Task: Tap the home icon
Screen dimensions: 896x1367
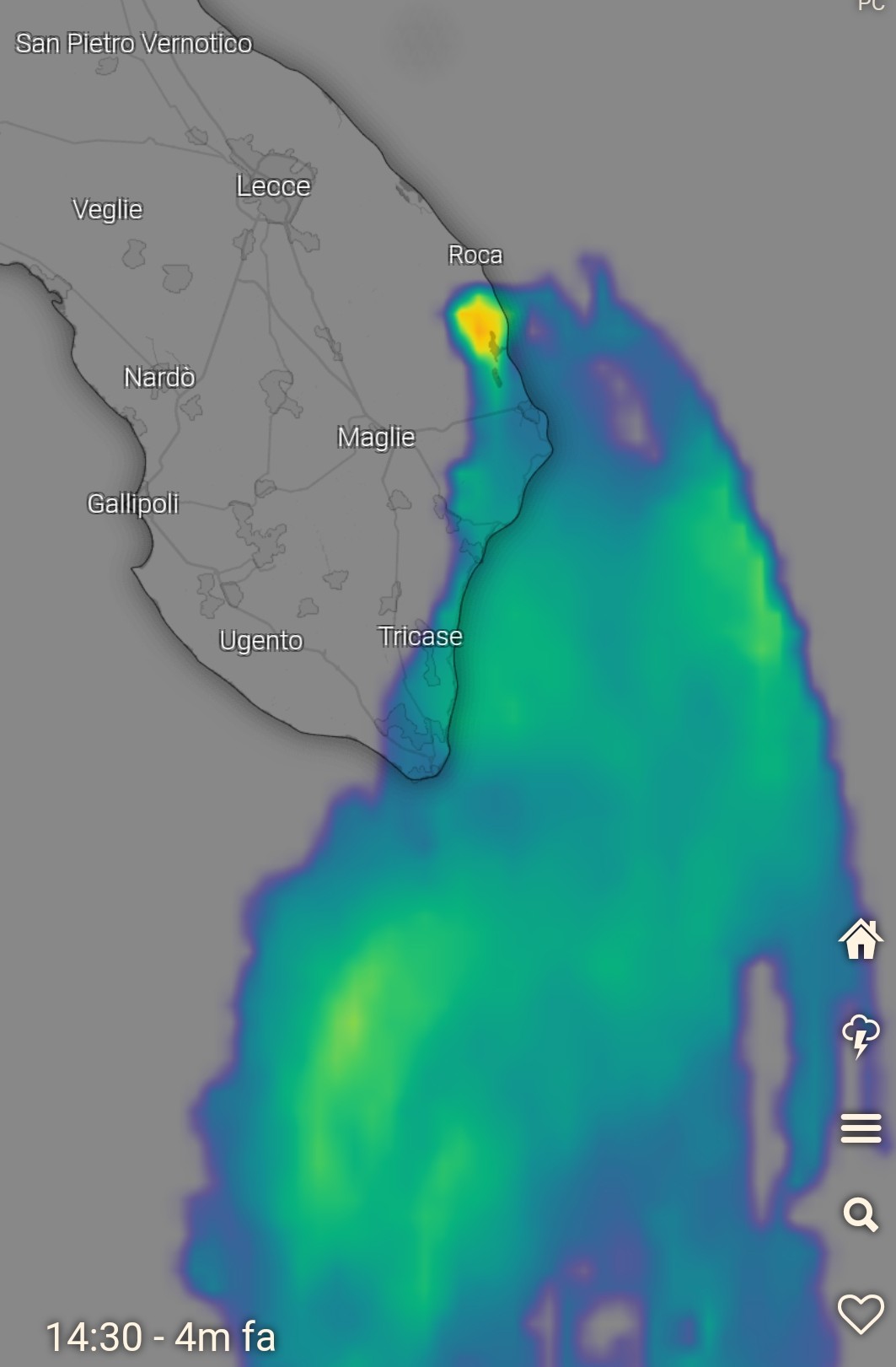Action: coord(861,939)
